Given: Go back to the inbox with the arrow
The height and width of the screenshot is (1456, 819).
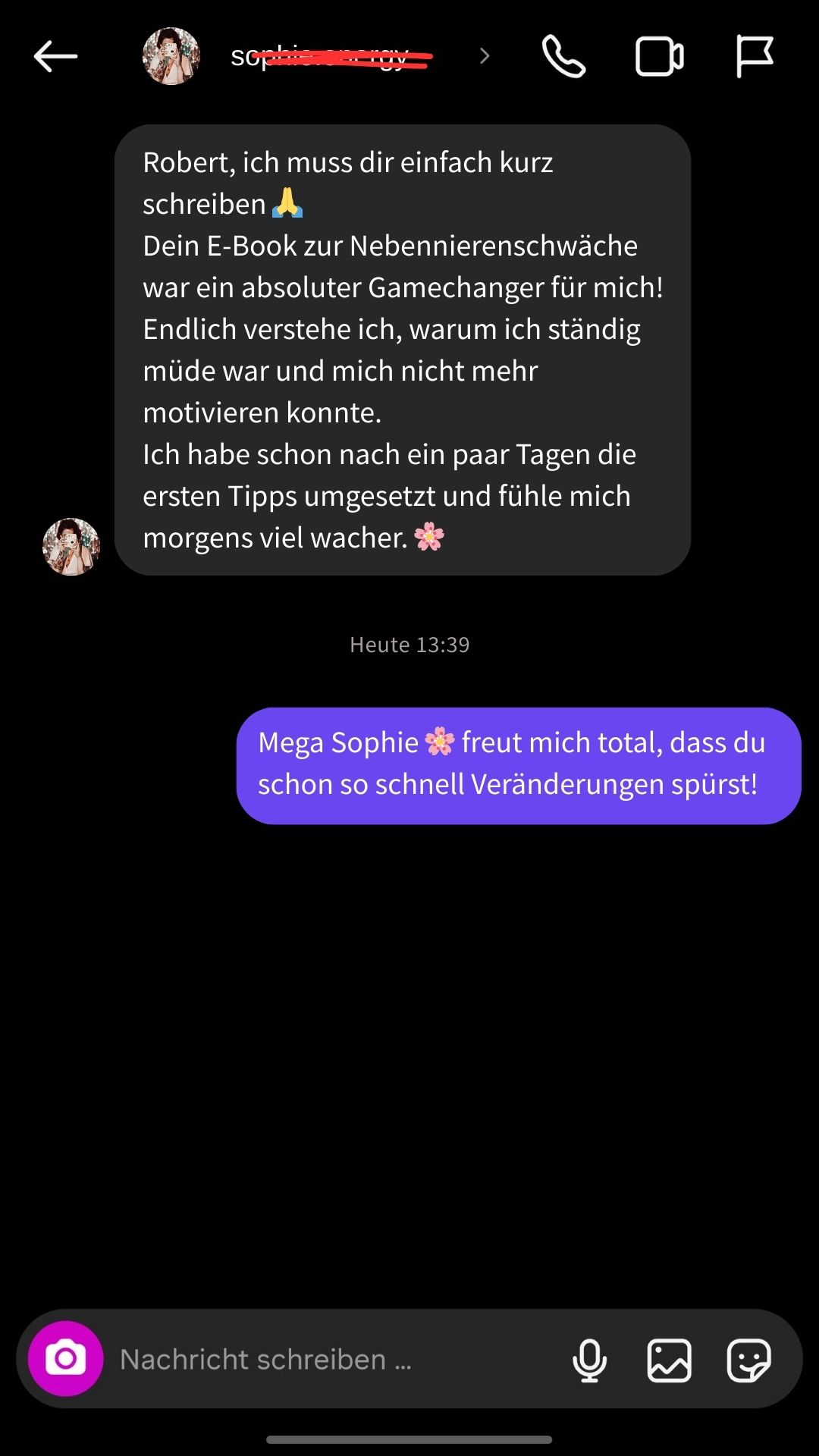Looking at the screenshot, I should point(53,55).
